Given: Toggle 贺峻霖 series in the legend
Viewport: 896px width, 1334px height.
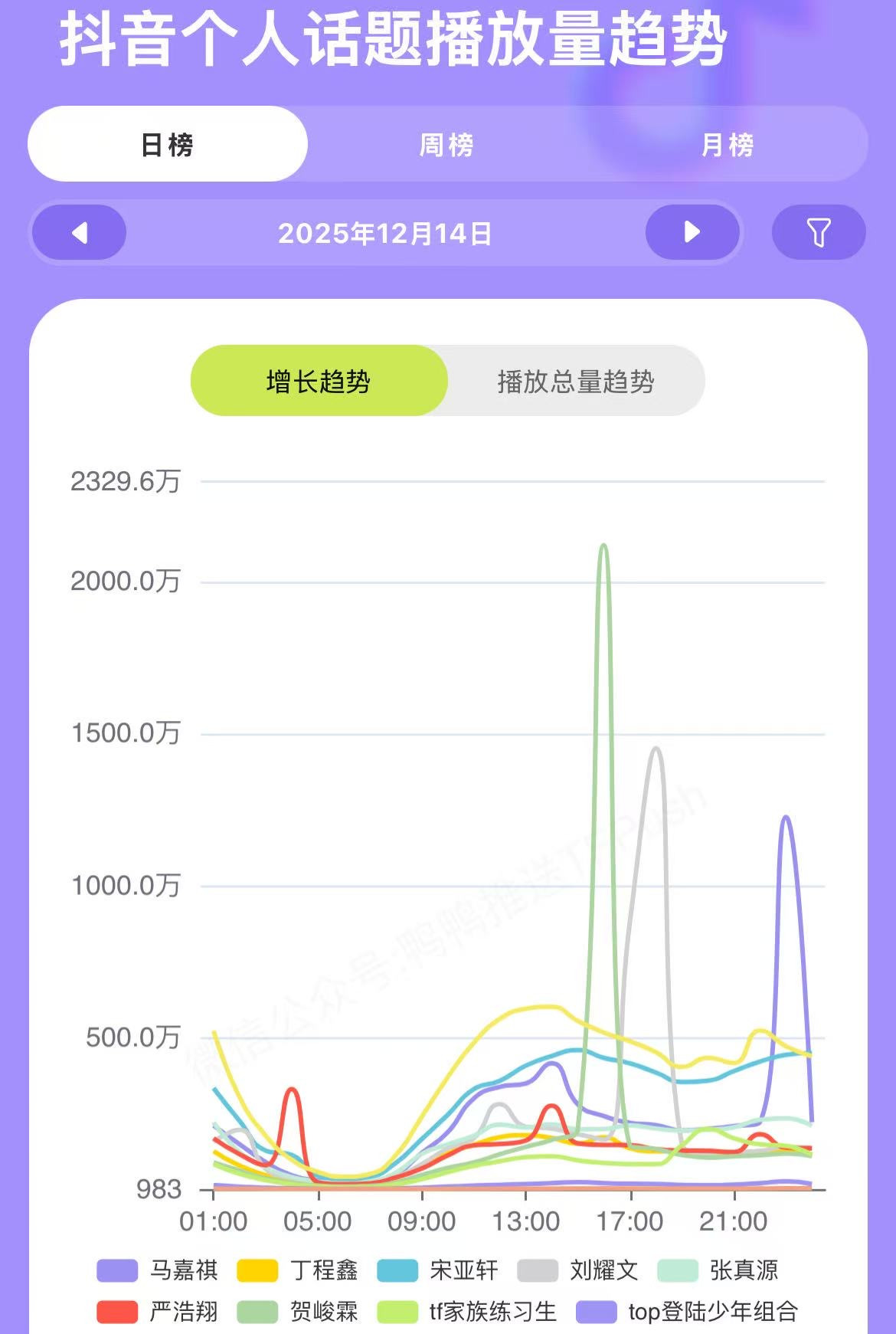Looking at the screenshot, I should pos(298,1312).
